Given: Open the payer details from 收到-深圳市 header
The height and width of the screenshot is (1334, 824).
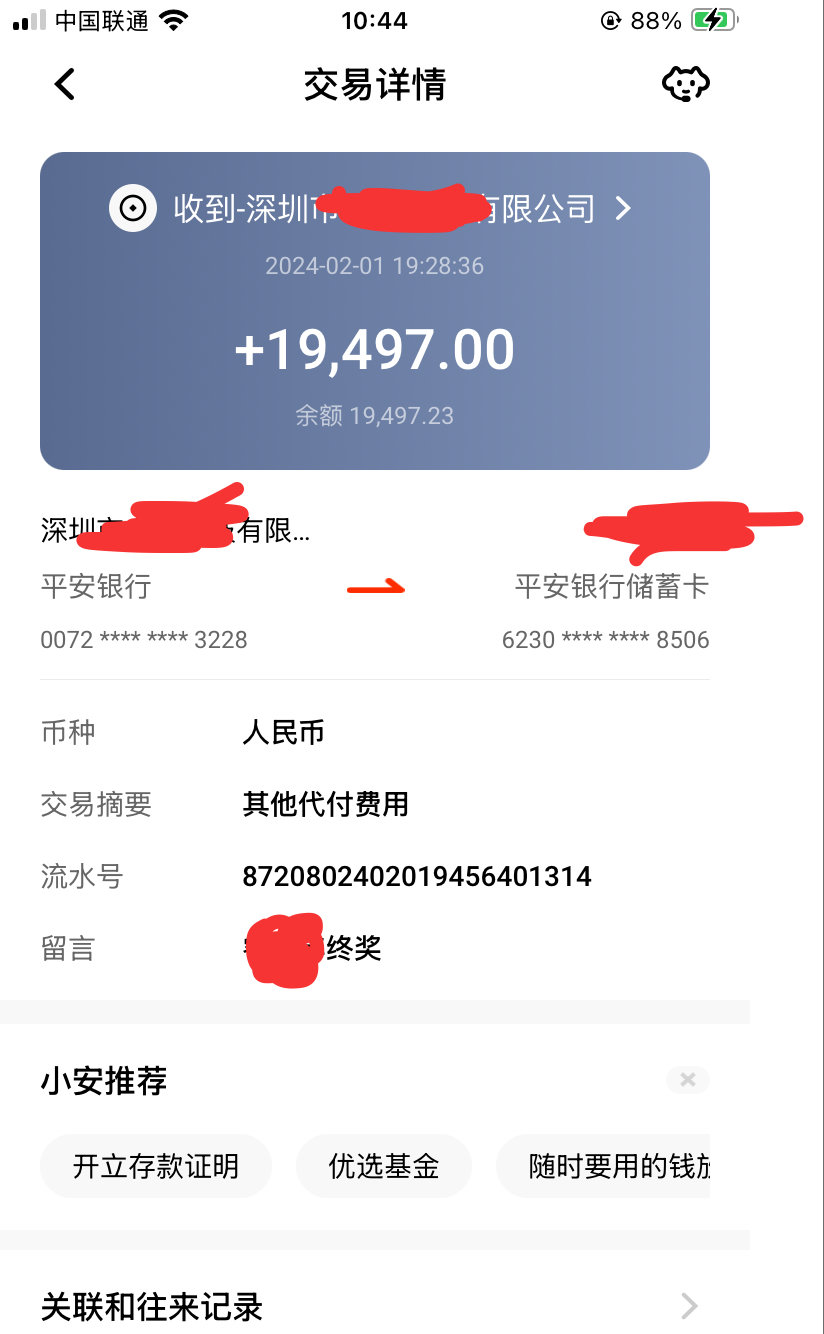Looking at the screenshot, I should tap(622, 208).
